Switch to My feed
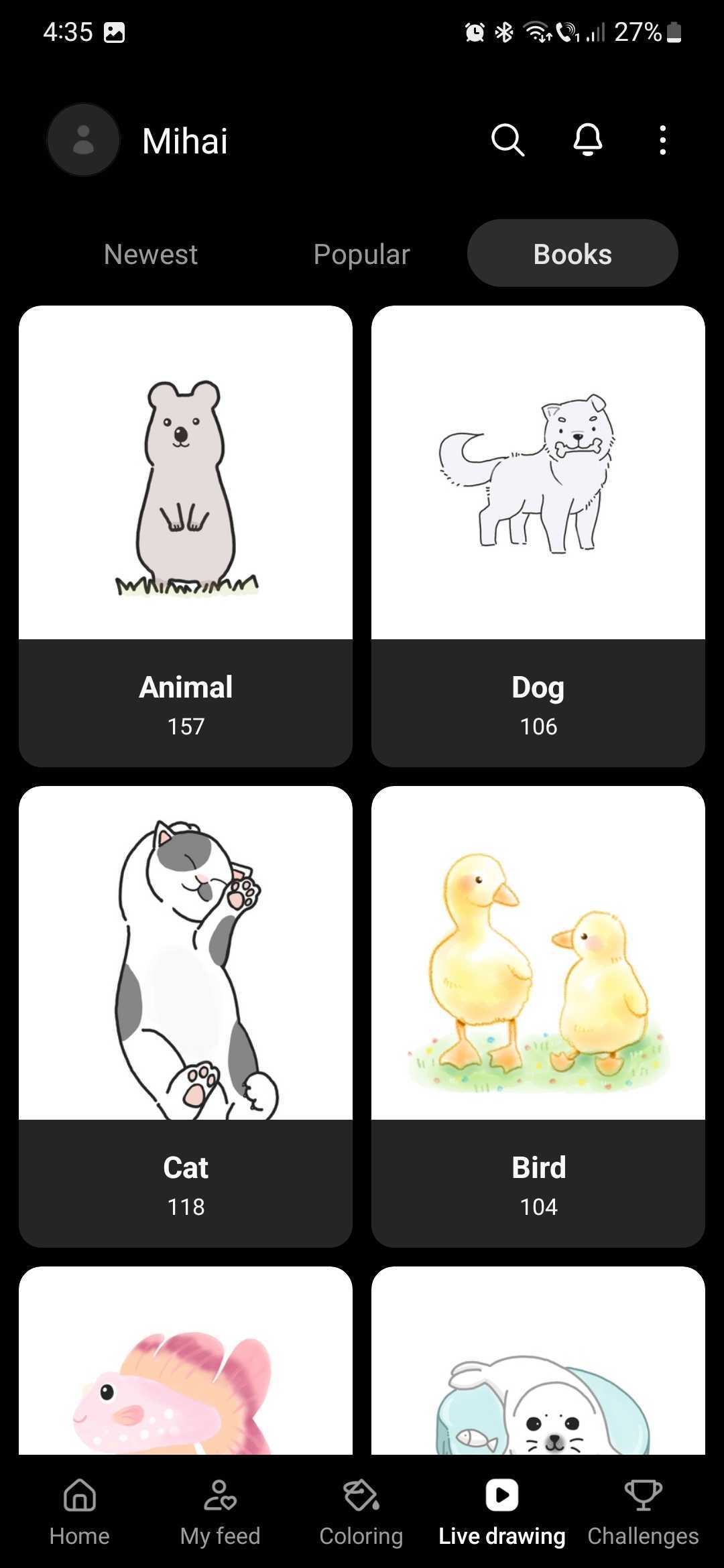The width and height of the screenshot is (724, 1568). (x=220, y=1512)
